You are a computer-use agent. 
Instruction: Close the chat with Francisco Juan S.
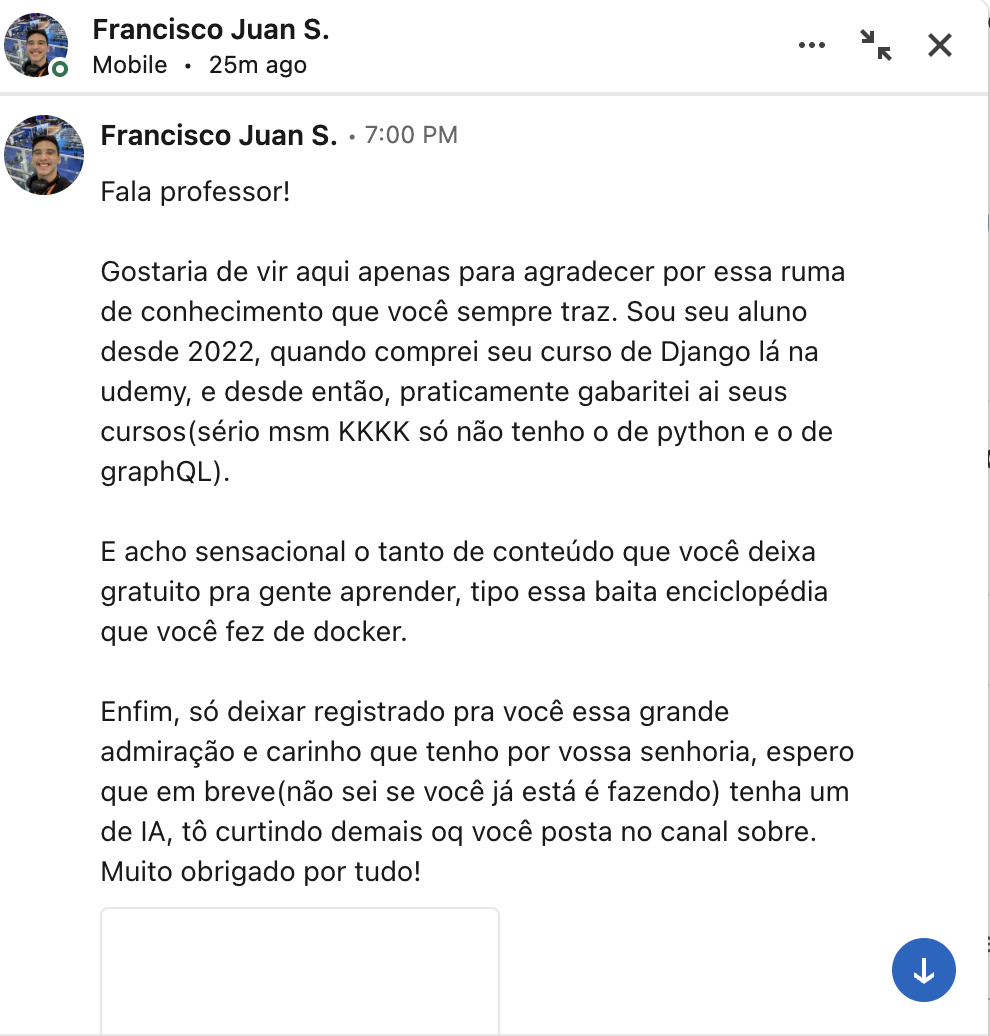(x=940, y=45)
